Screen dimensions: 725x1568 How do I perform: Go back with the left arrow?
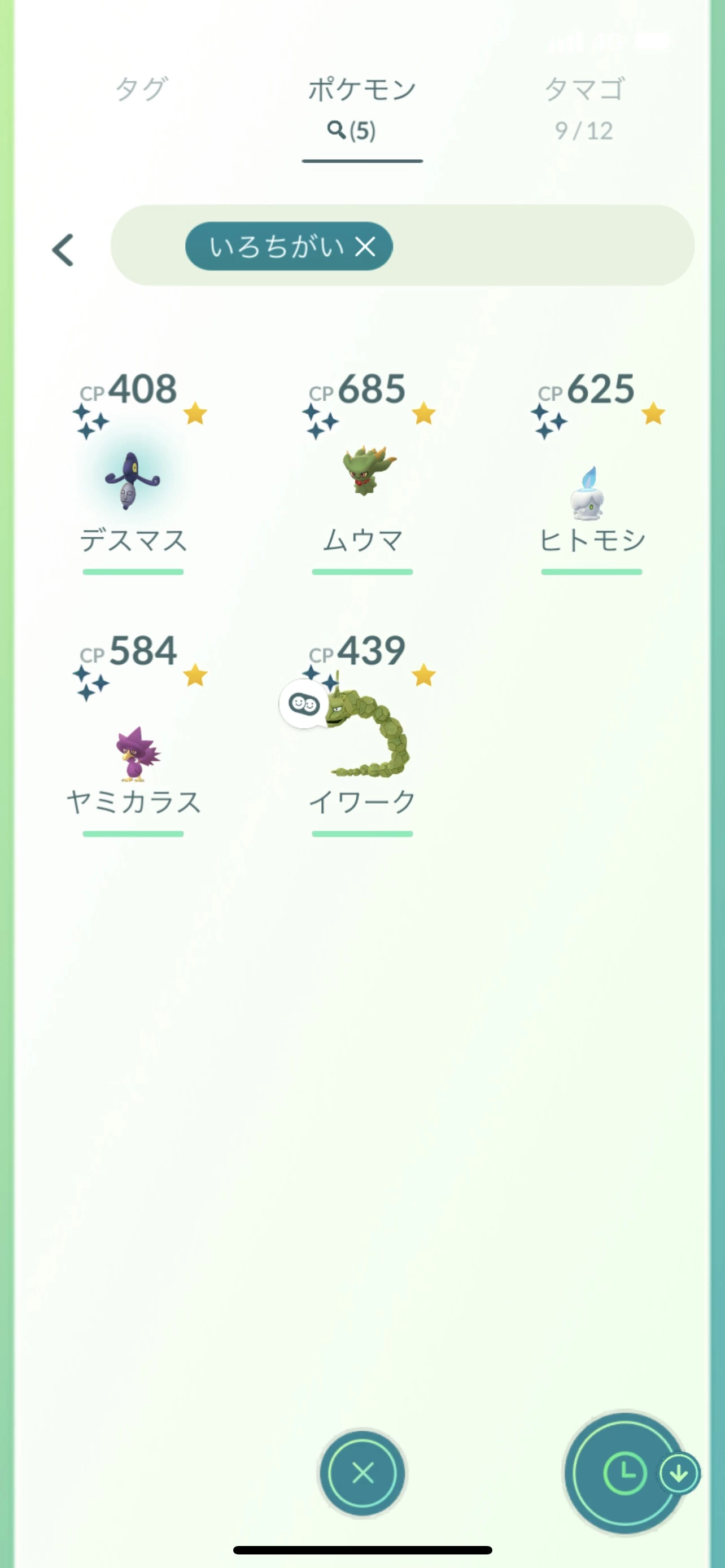click(x=63, y=249)
